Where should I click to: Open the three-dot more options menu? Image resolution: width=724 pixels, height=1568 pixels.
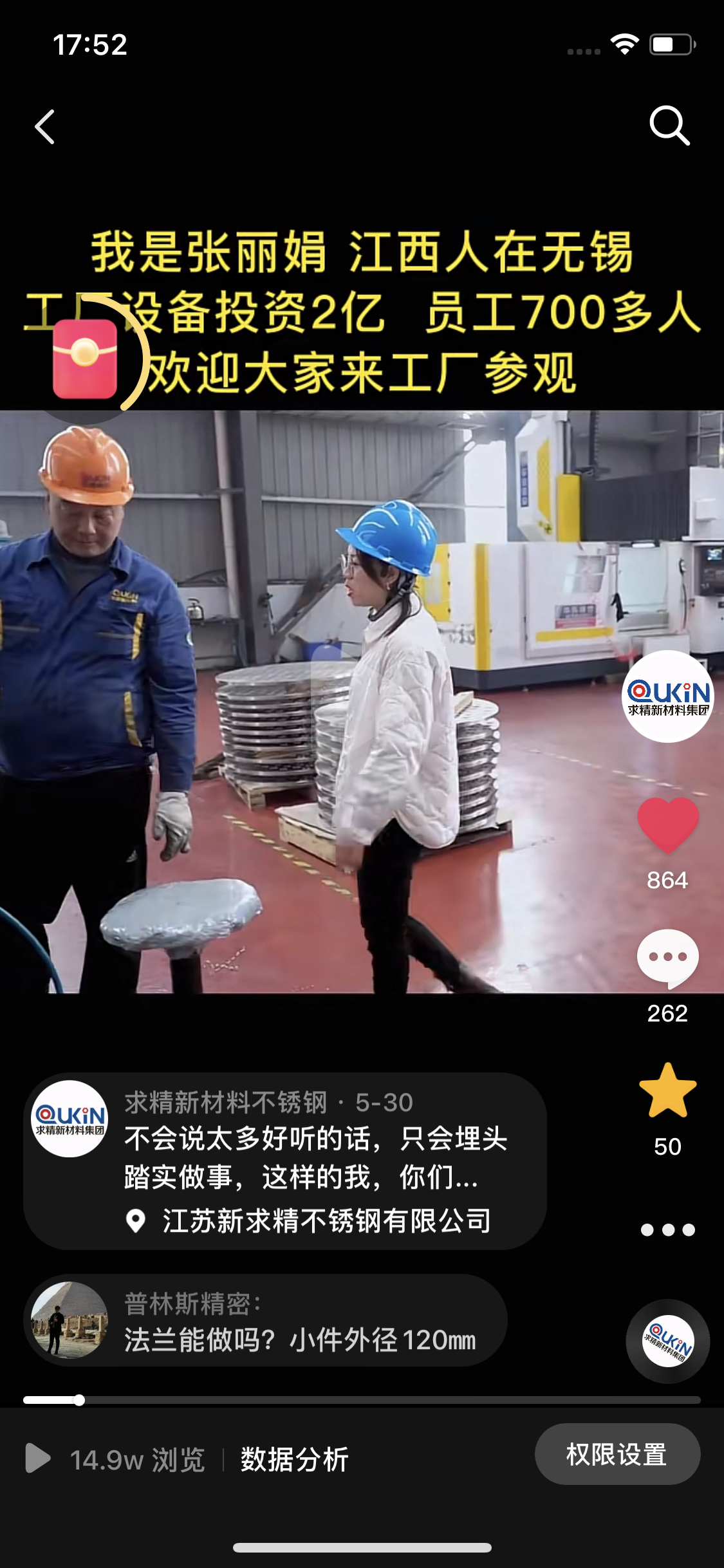pos(667,1230)
